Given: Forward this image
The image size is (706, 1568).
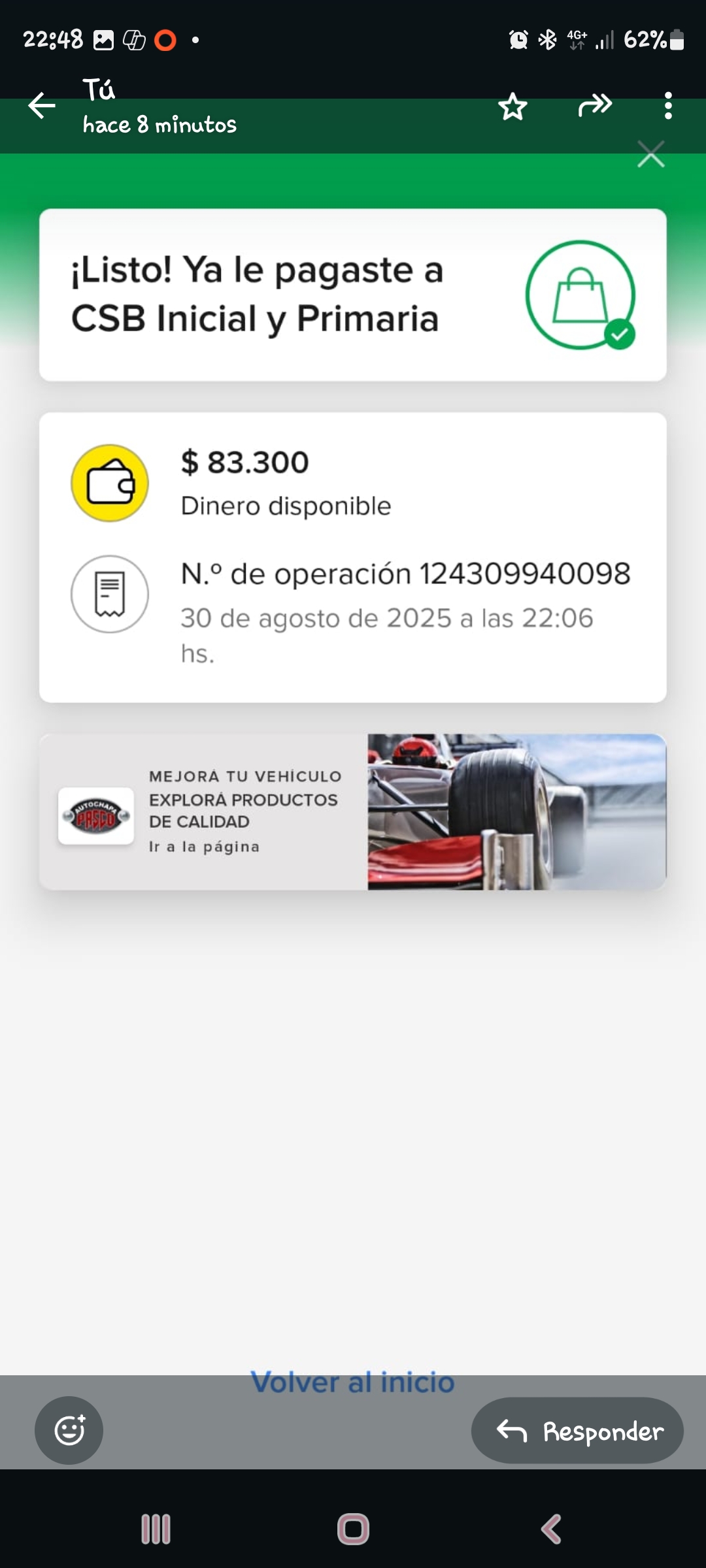Looking at the screenshot, I should pyautogui.click(x=595, y=105).
